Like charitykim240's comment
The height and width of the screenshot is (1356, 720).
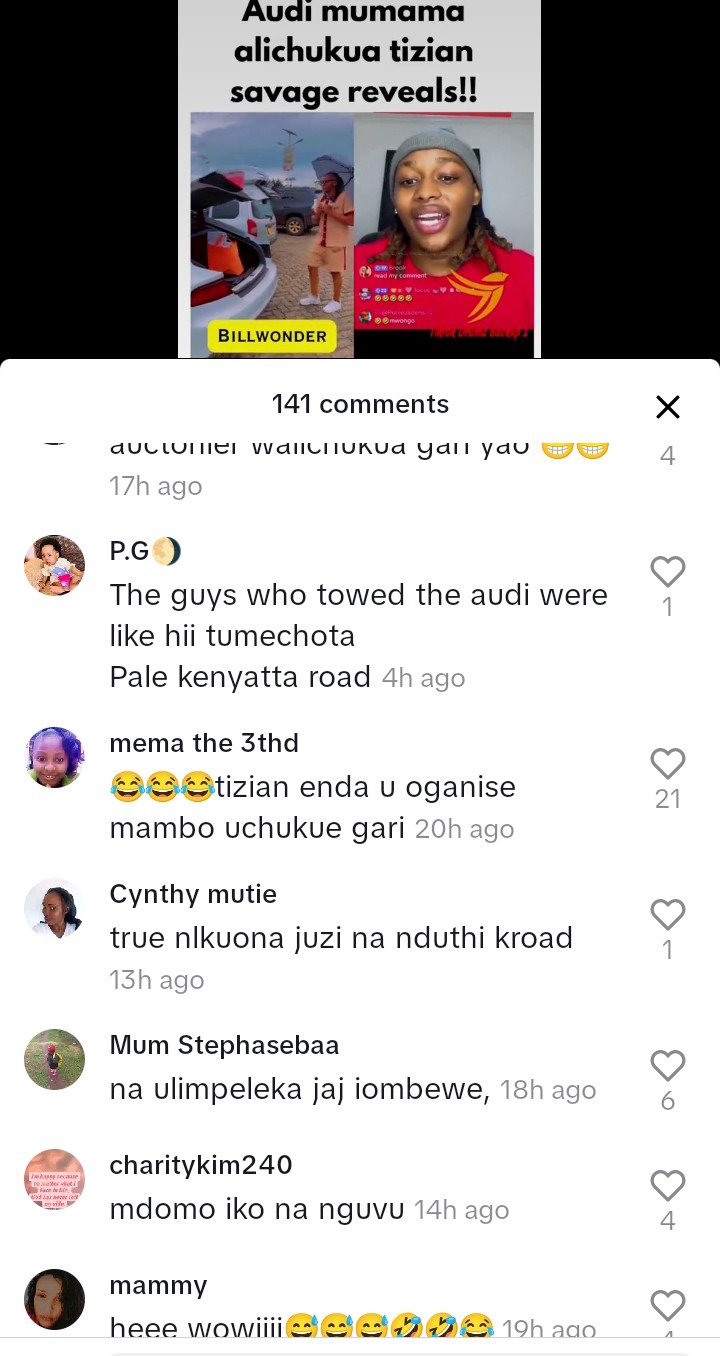[x=667, y=1186]
